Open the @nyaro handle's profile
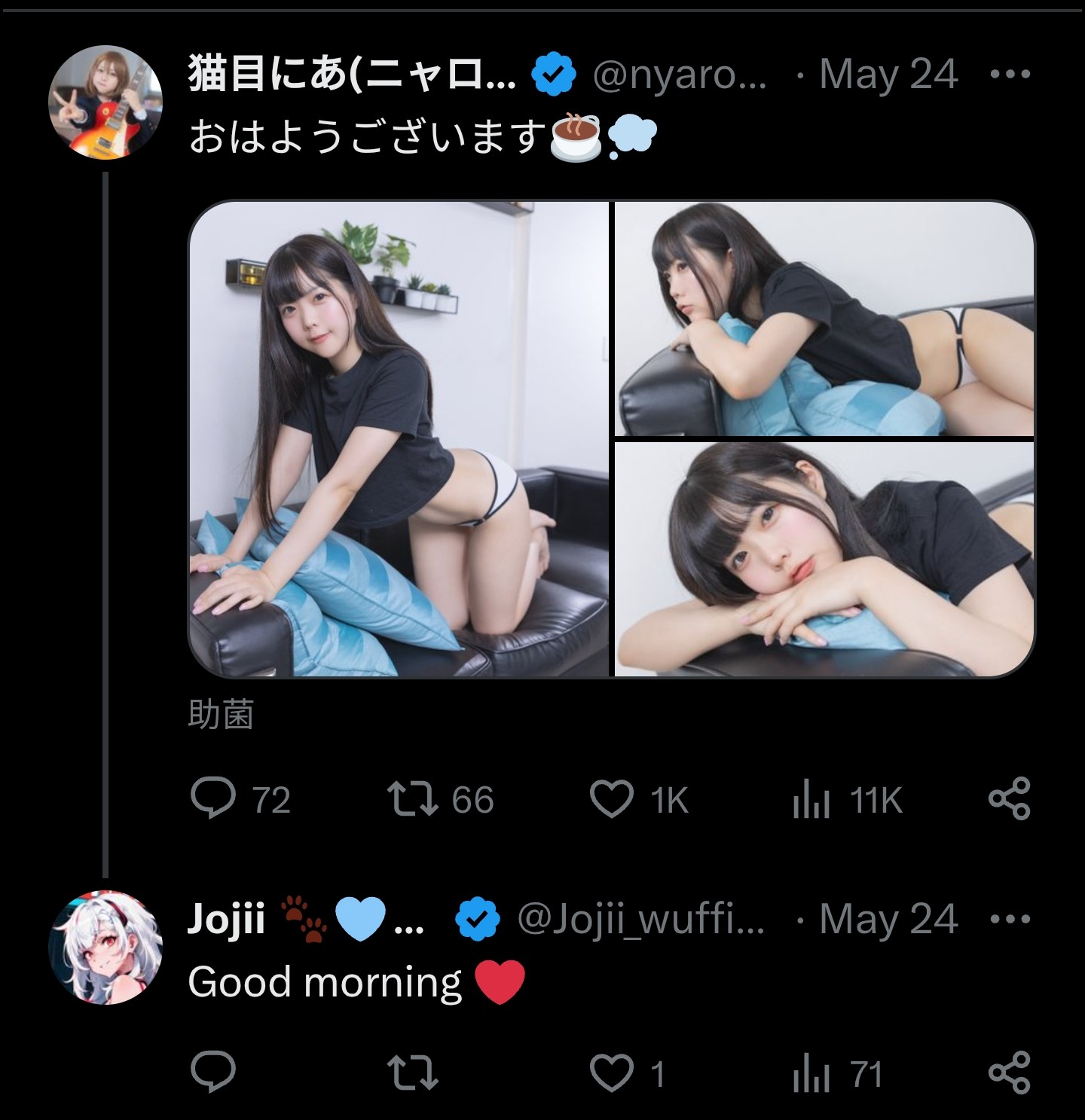The image size is (1085, 1120). click(680, 75)
